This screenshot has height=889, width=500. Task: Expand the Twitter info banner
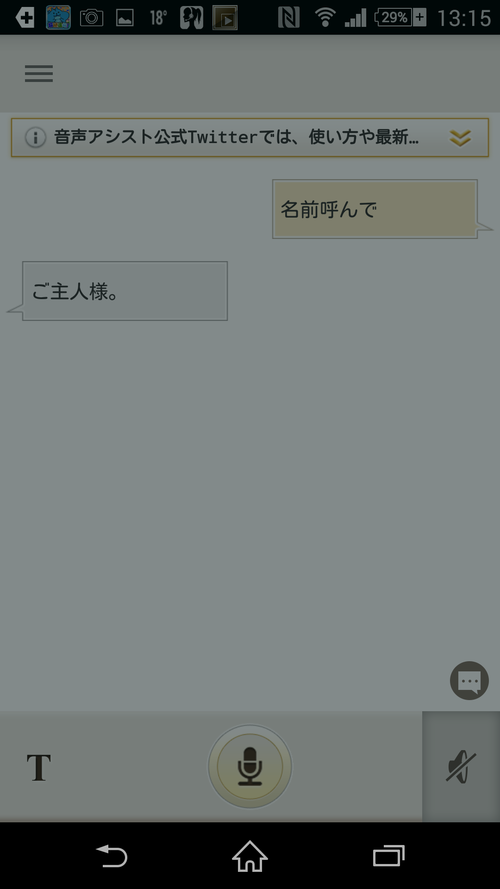click(x=460, y=138)
